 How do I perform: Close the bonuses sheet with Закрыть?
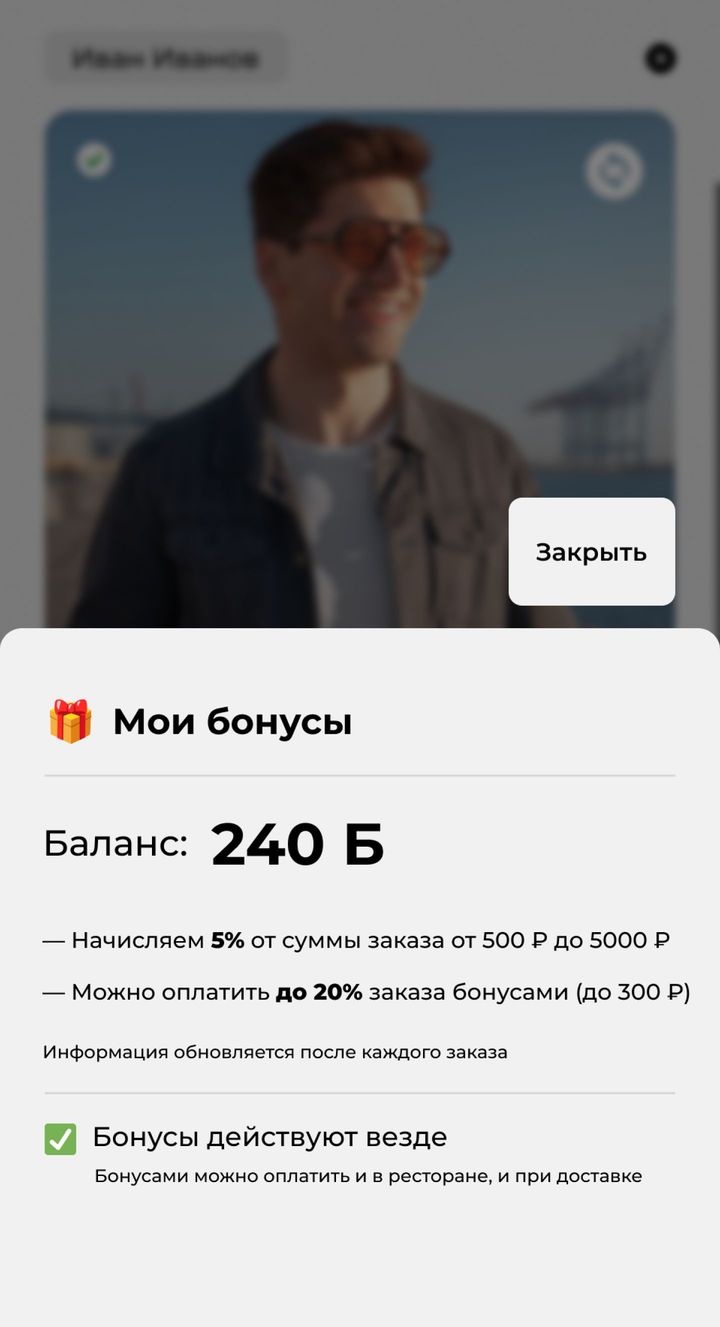tap(591, 552)
